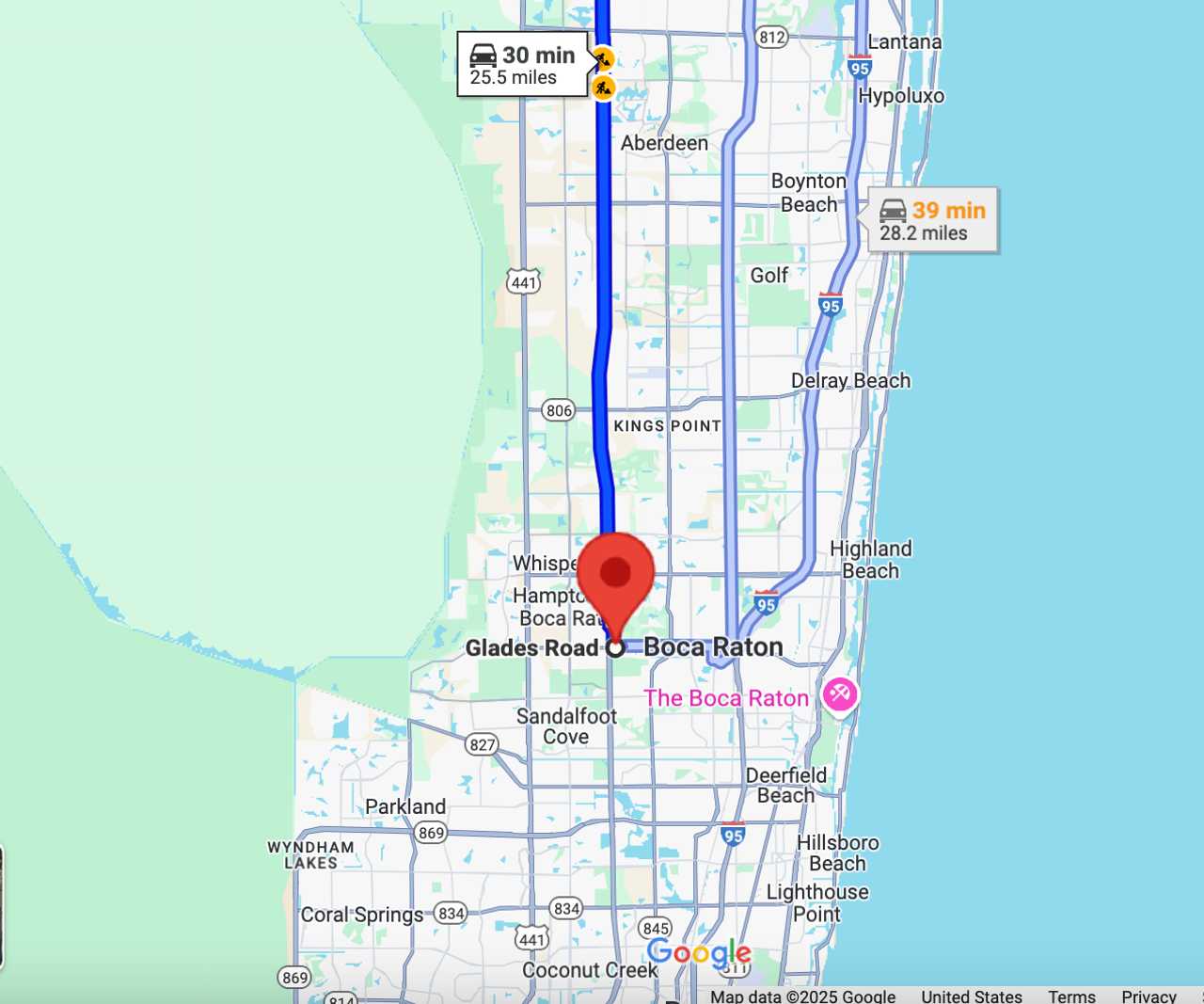Screen dimensions: 1204x1004
Task: Select the 39 min alternate route label
Action: [932, 220]
